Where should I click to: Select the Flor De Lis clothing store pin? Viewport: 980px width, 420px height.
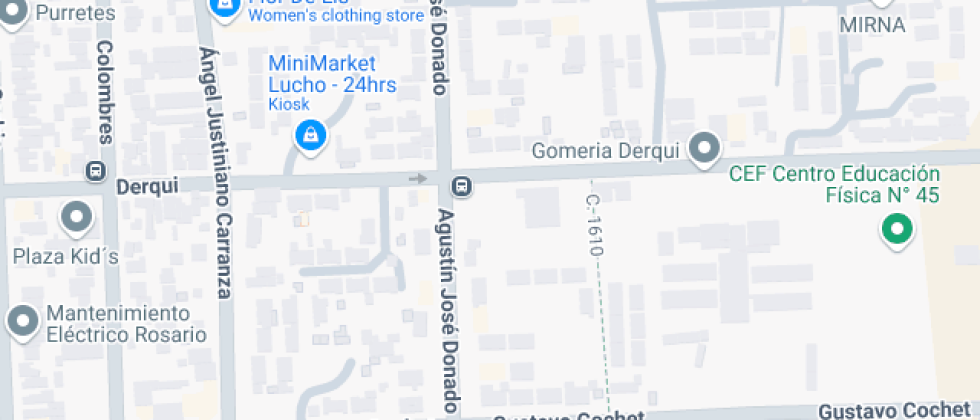(225, 5)
